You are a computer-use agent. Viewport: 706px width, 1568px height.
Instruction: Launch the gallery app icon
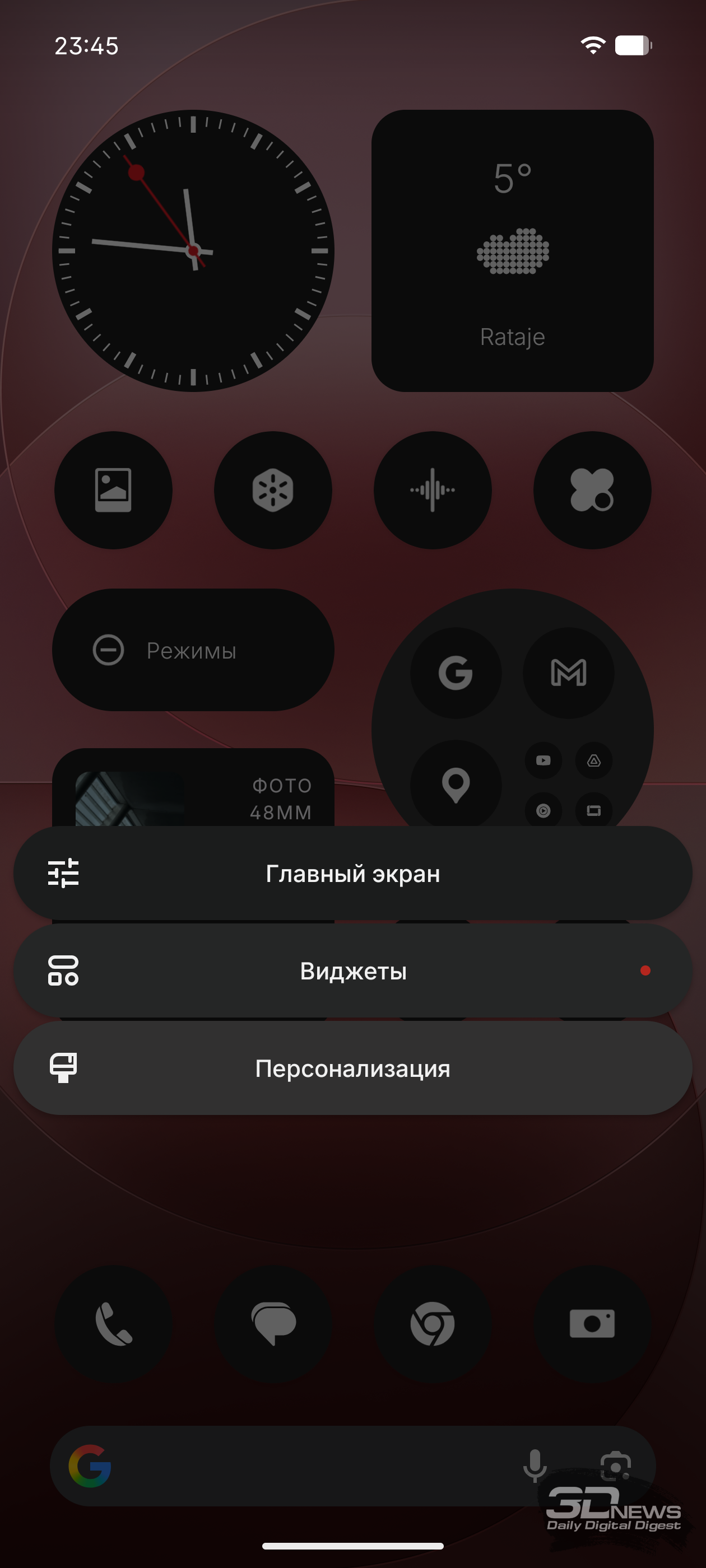pyautogui.click(x=113, y=490)
